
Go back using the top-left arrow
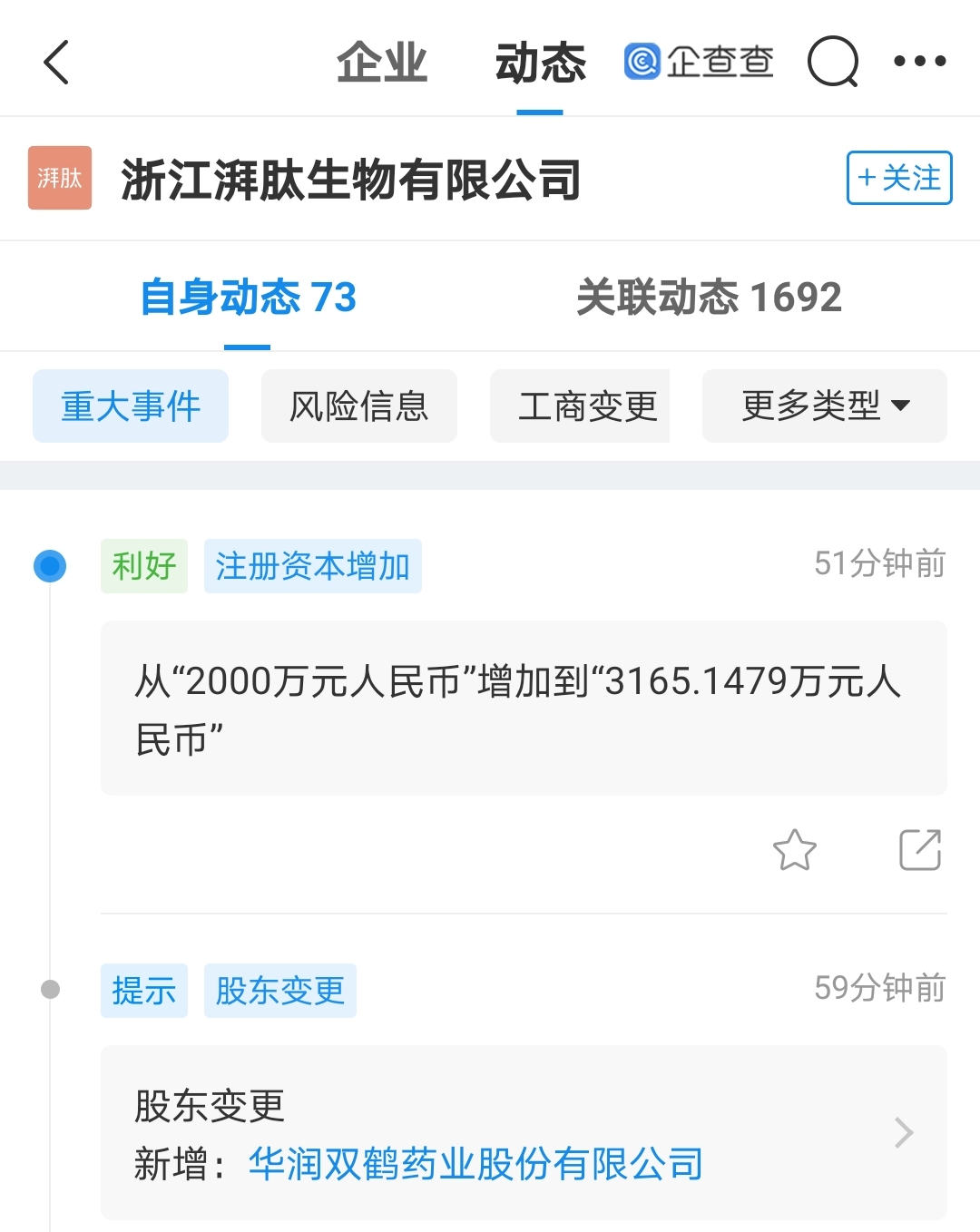(x=56, y=63)
